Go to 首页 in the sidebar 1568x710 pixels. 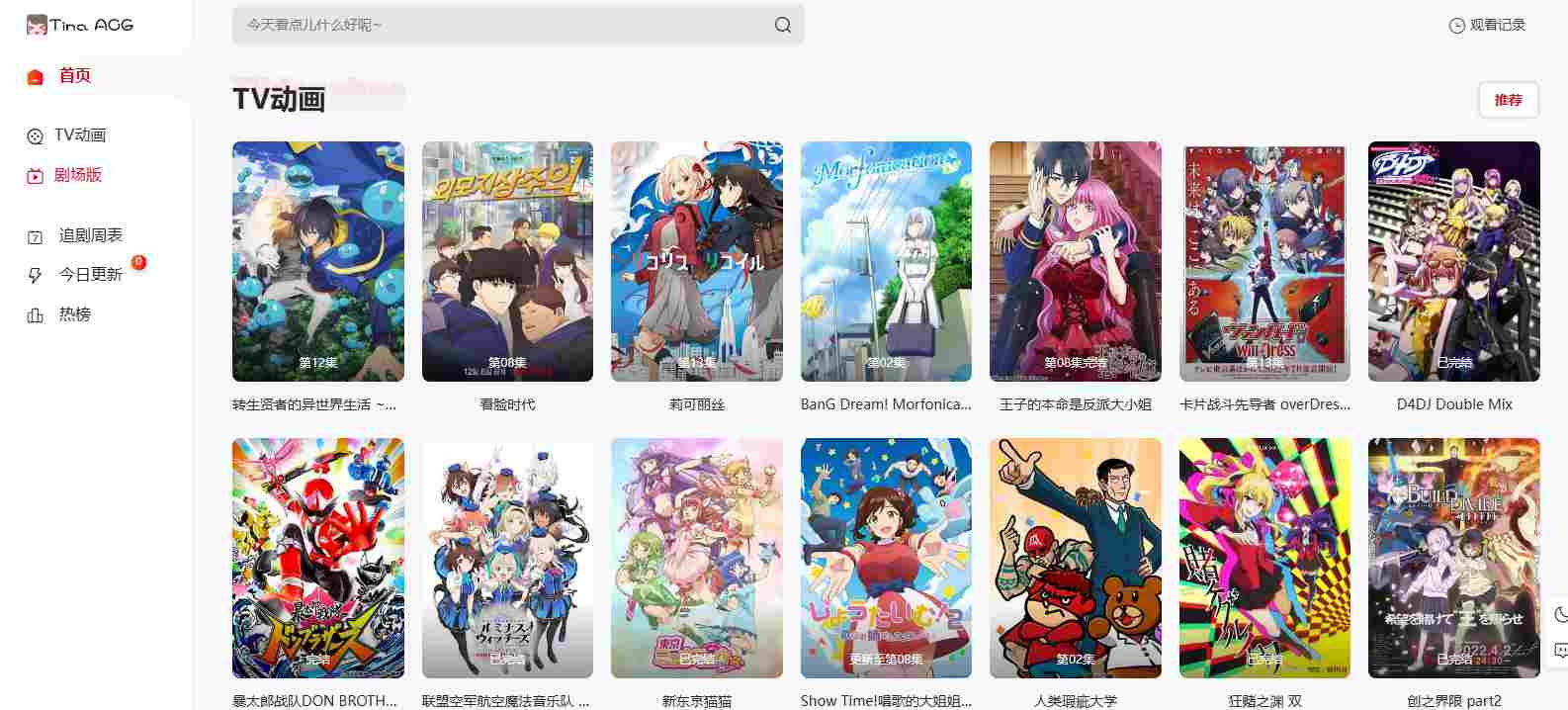[74, 76]
